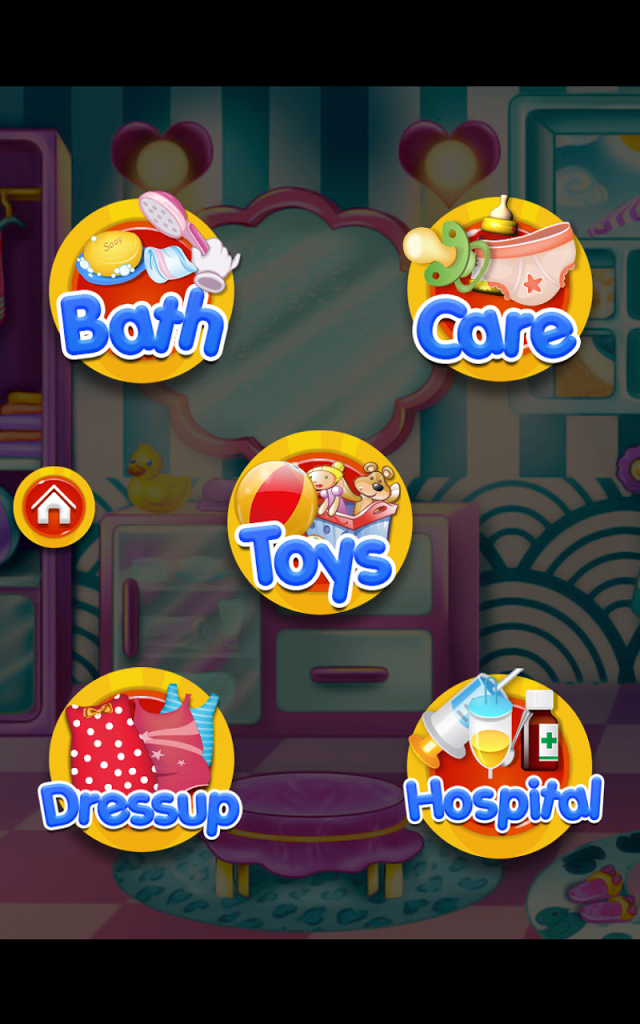Enter the Hospital activity

[x=498, y=764]
